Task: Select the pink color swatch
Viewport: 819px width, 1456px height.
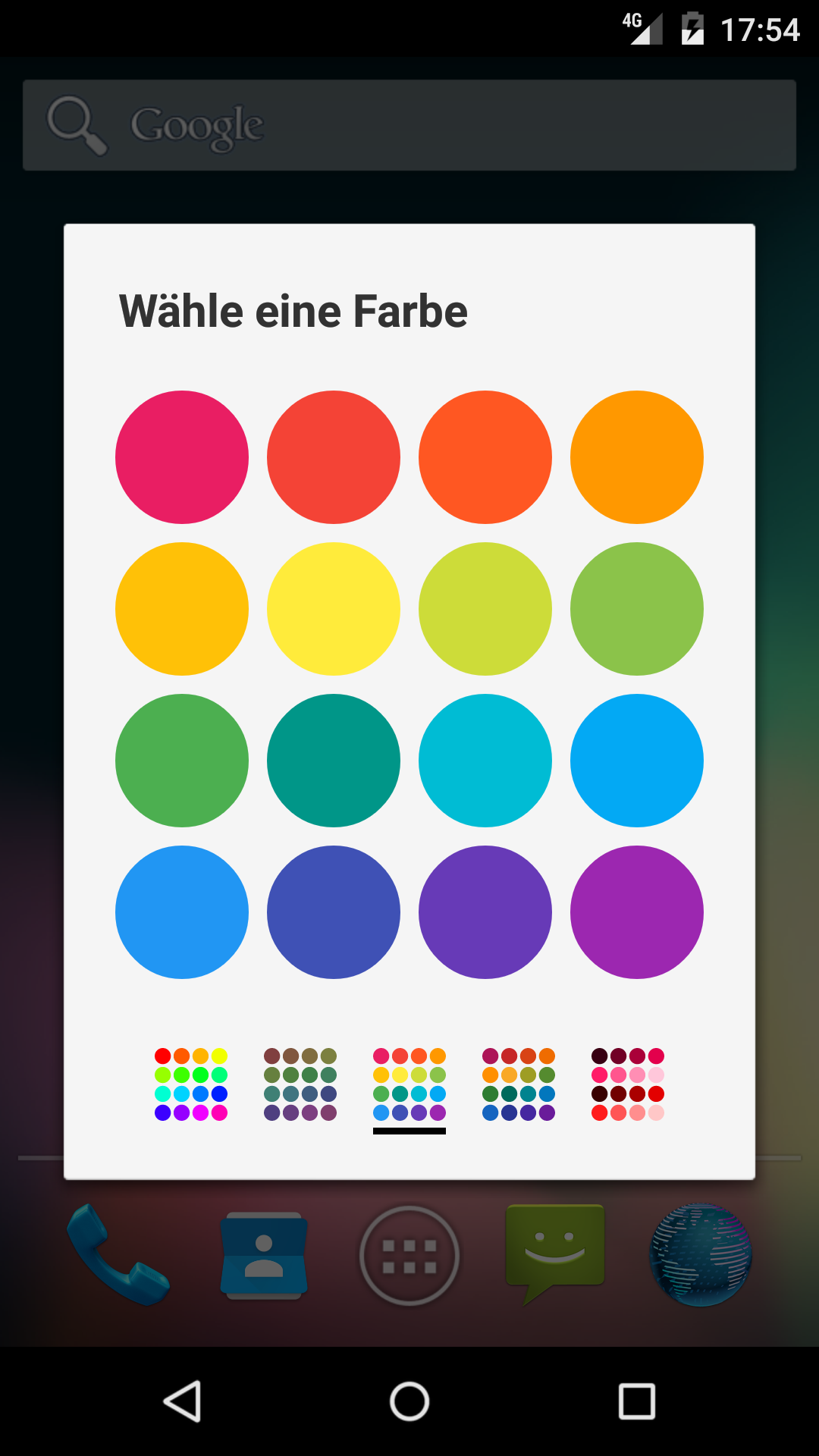Action: point(182,457)
